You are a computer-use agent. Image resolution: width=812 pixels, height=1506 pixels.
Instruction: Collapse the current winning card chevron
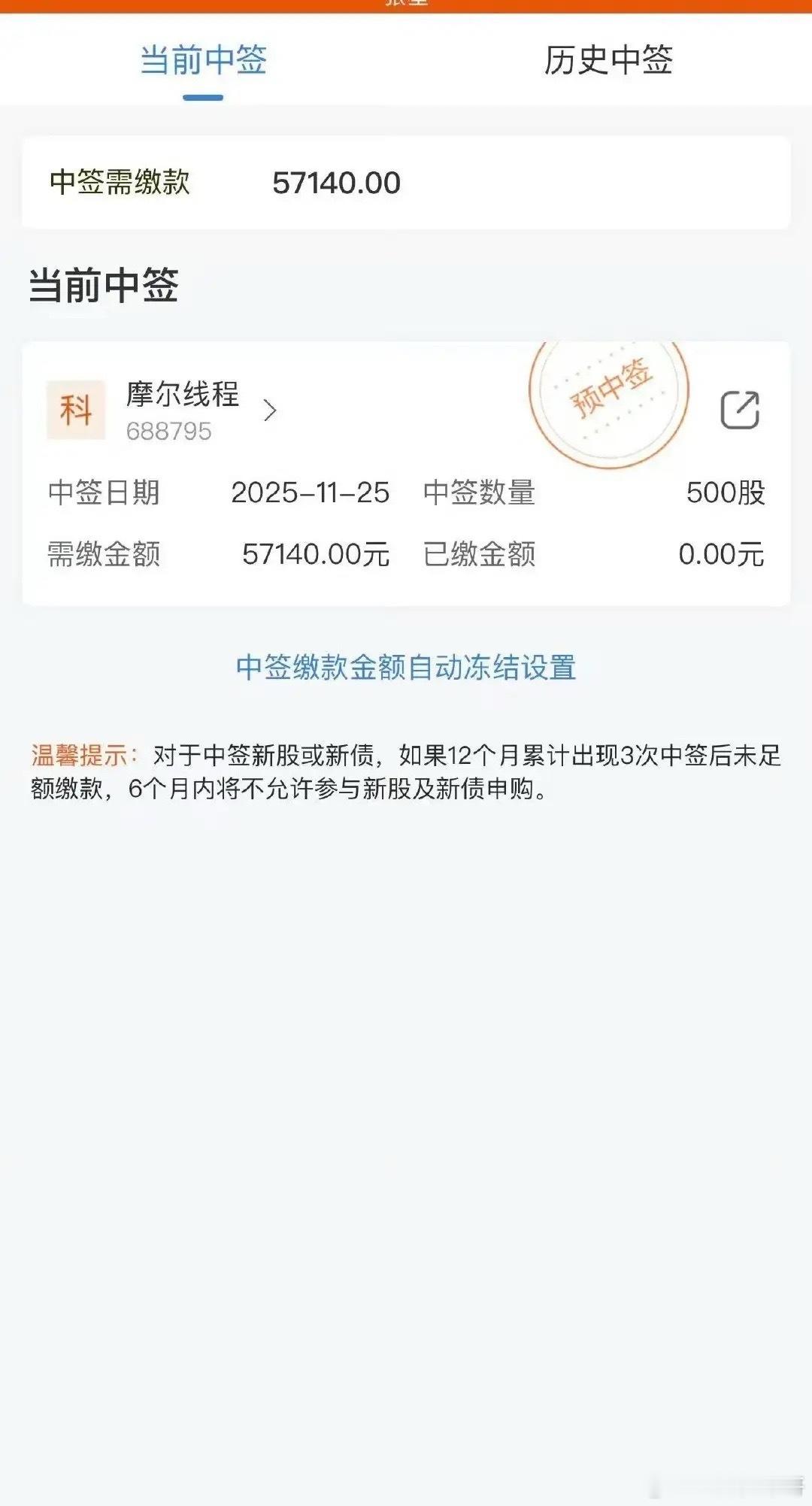click(x=269, y=408)
